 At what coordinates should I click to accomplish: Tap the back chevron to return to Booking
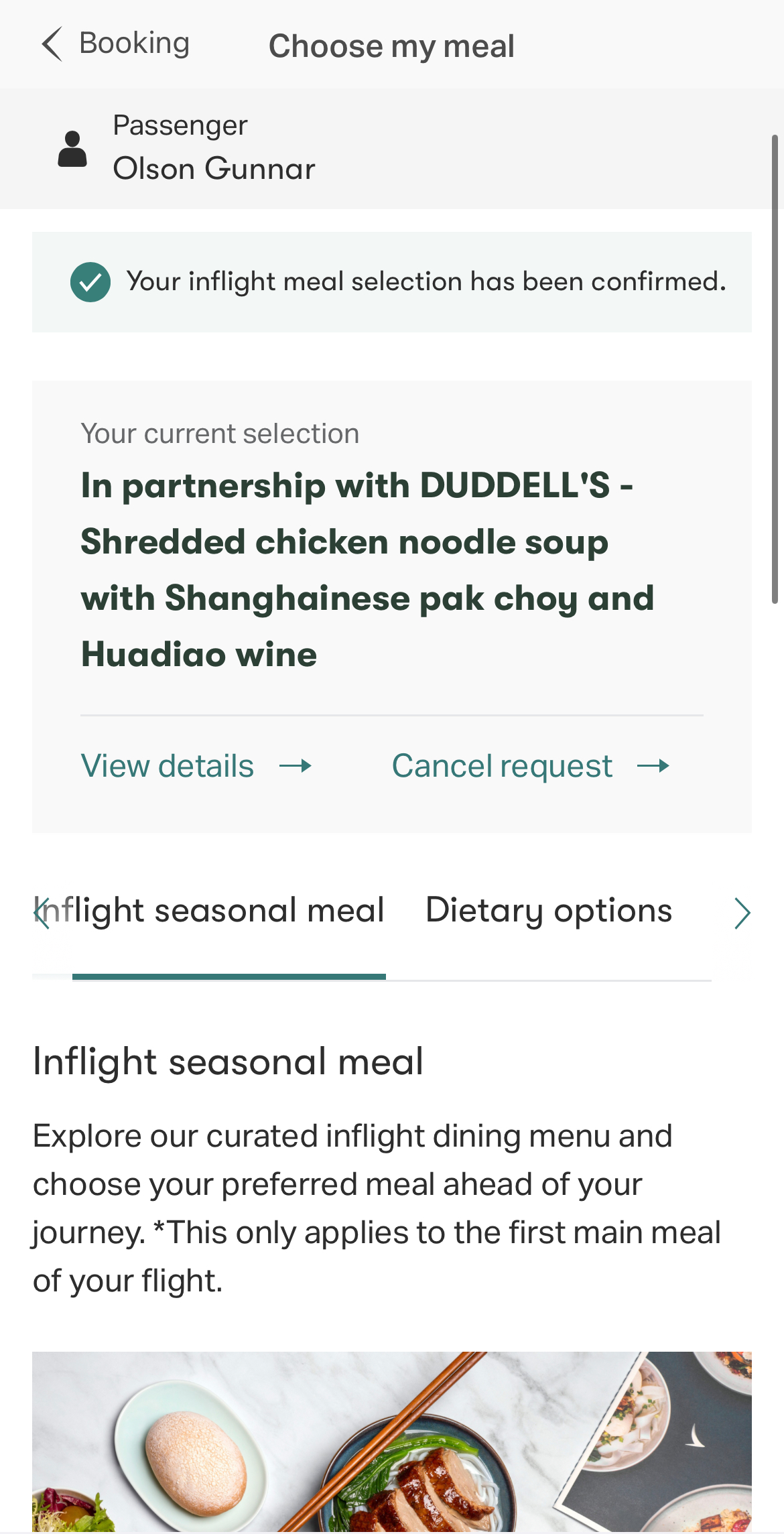51,44
